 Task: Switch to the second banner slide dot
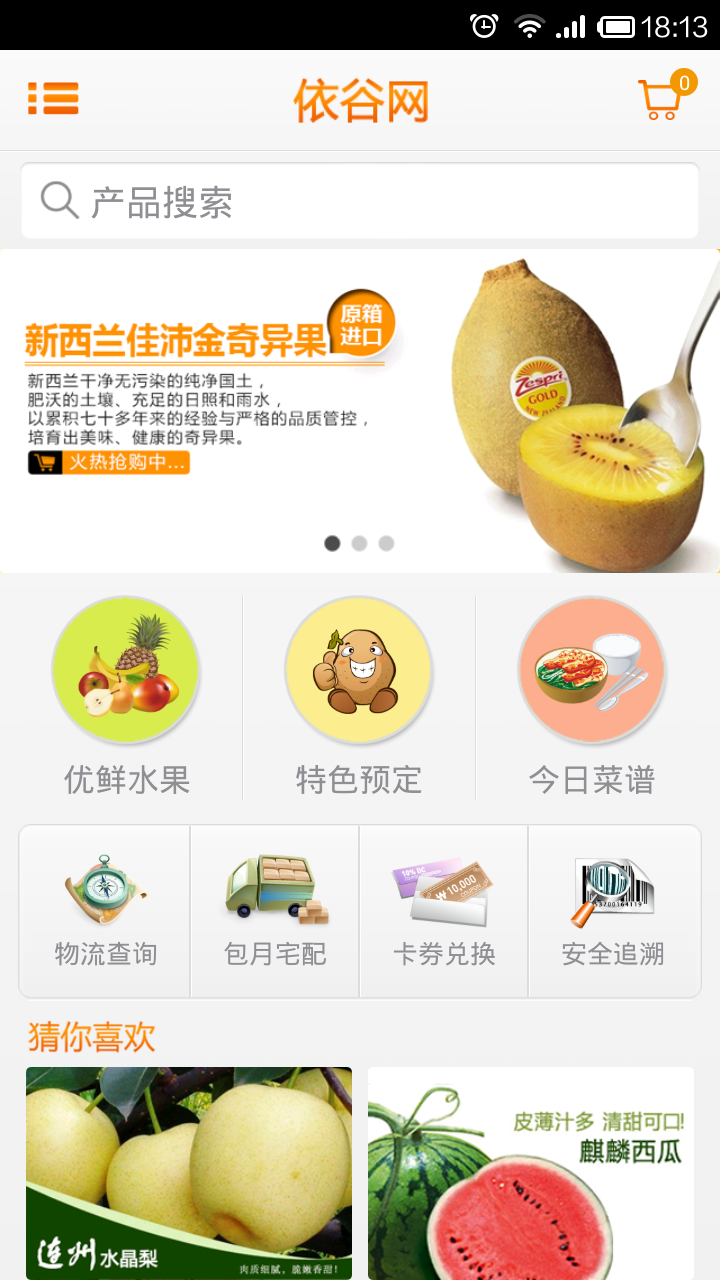(x=360, y=543)
